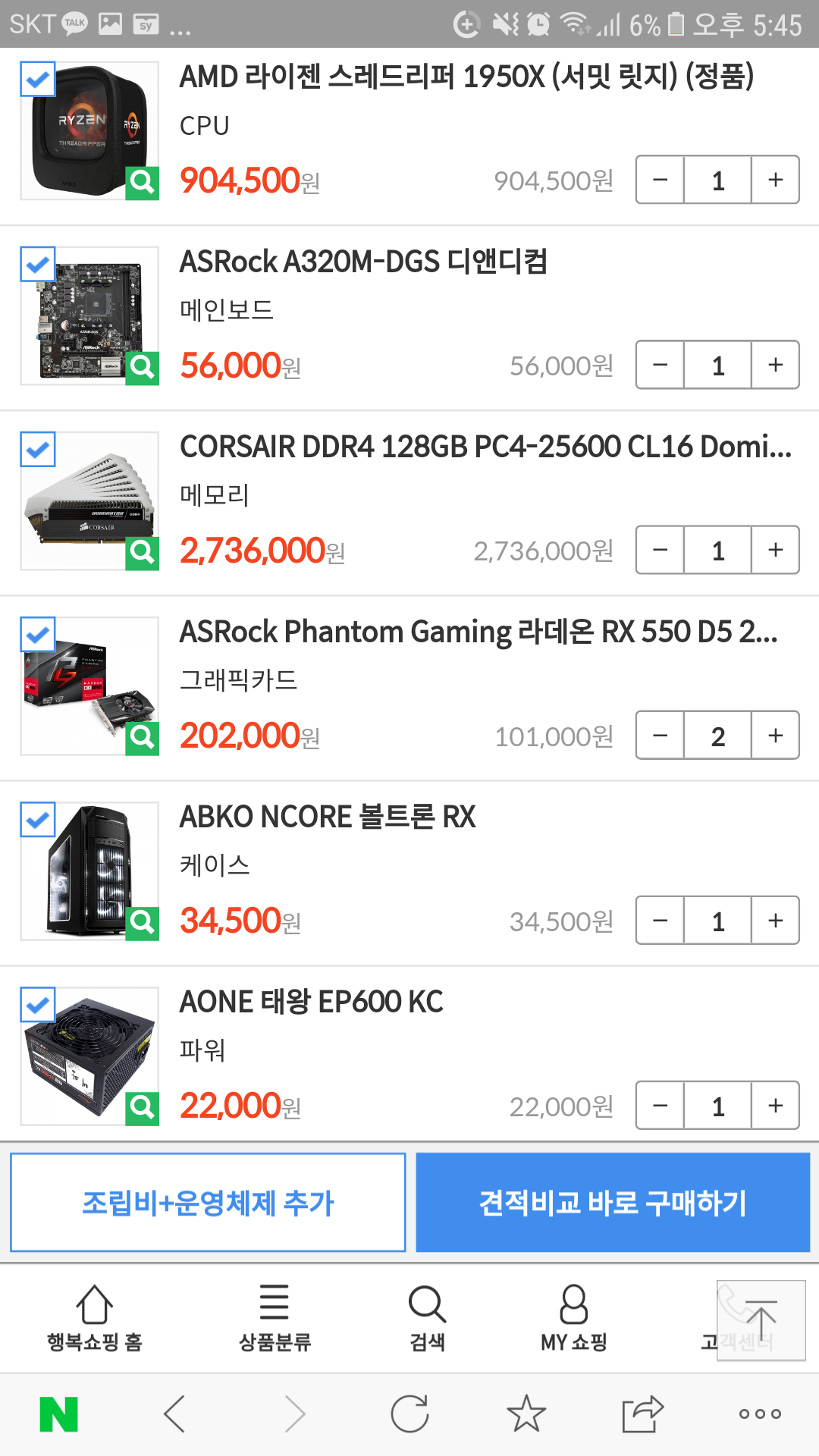Tap 견적비교 바로 구매하기 button
Image resolution: width=819 pixels, height=1456 pixels.
[613, 1203]
